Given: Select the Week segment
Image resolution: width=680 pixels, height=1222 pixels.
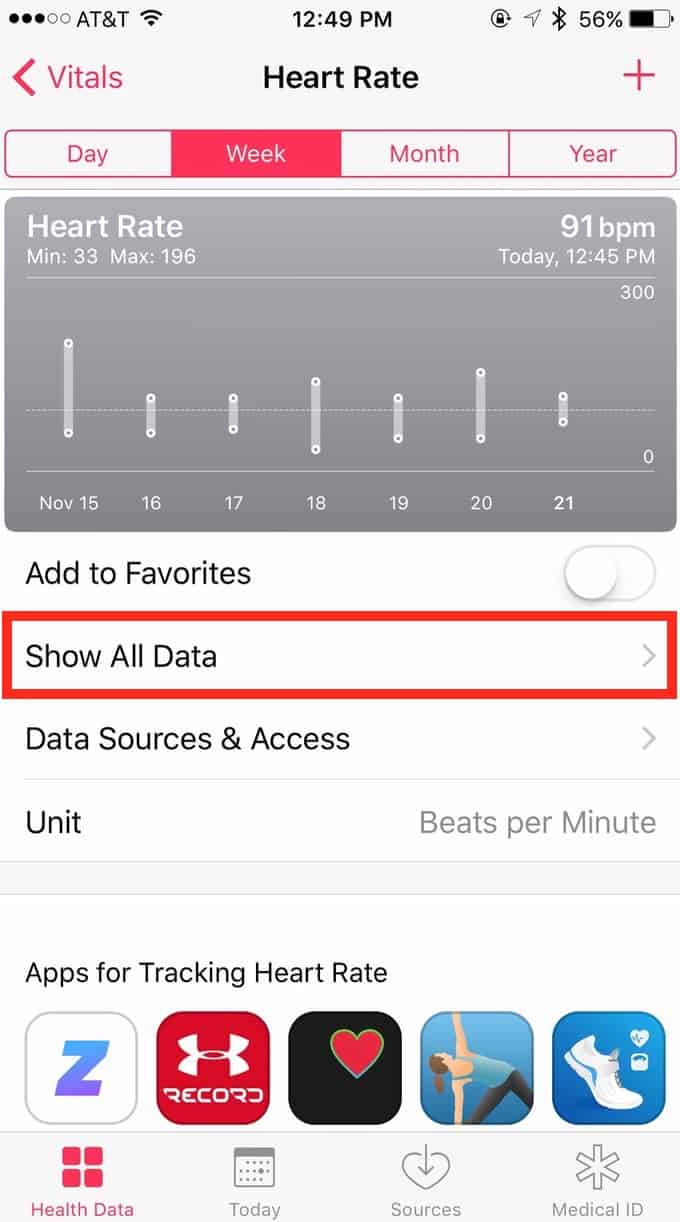Looking at the screenshot, I should click(x=256, y=154).
